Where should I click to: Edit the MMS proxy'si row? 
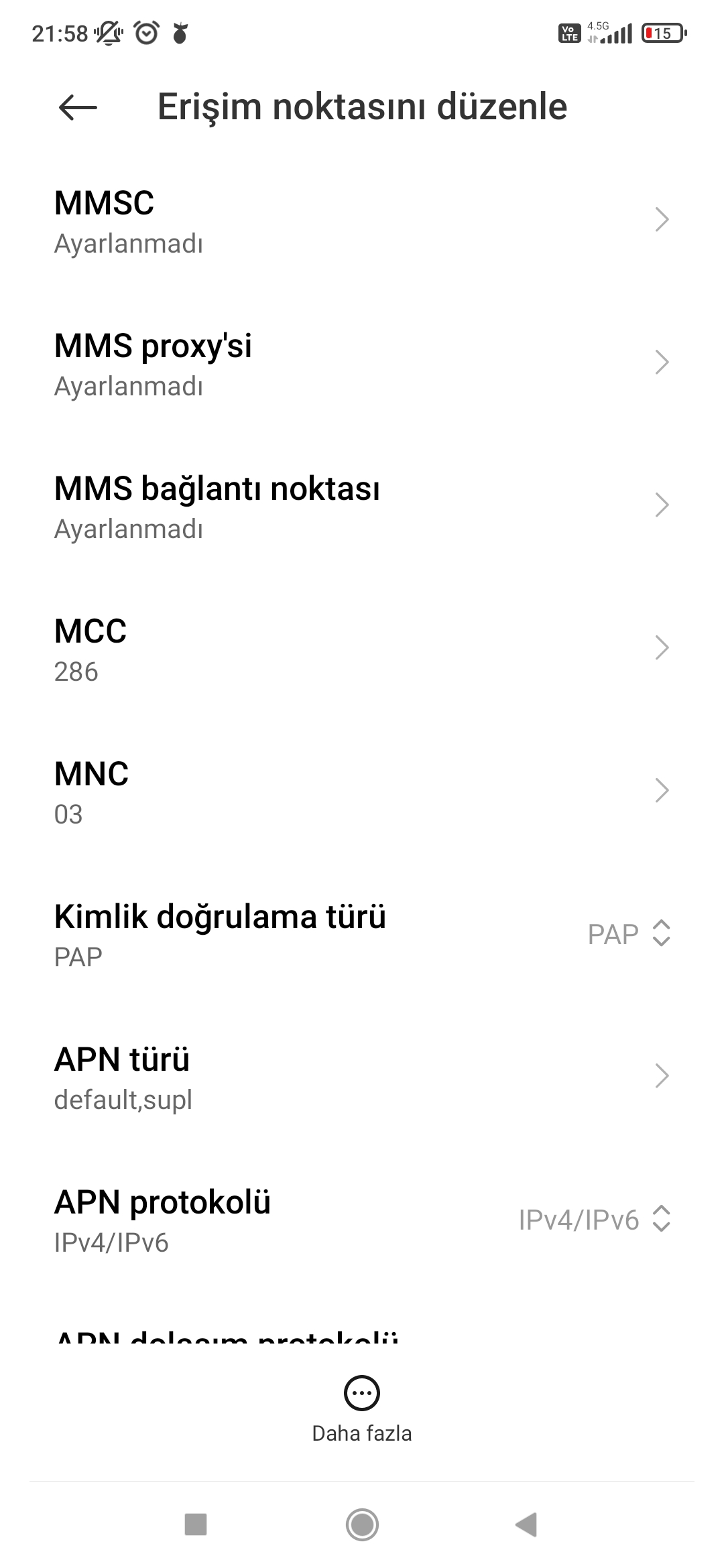click(x=362, y=364)
